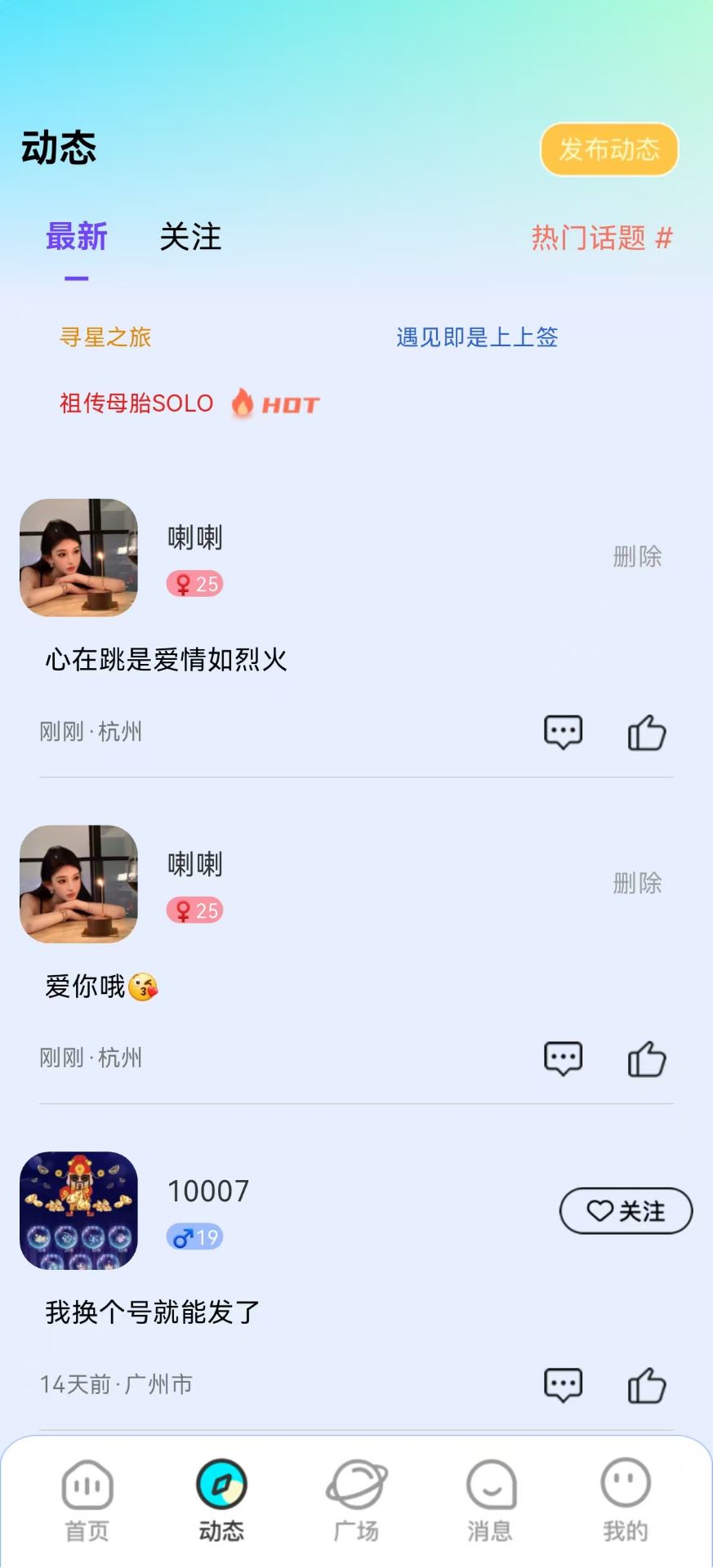Tap the male 19 gender badge of 10007
Viewport: 713px width, 1568px height.
194,1237
